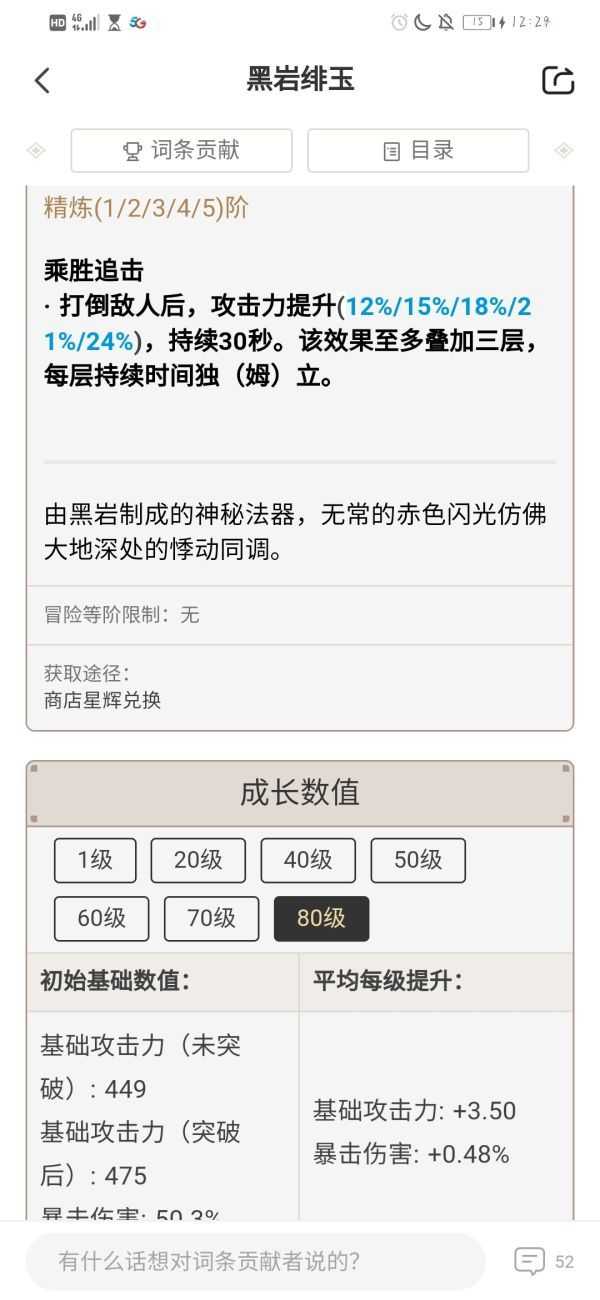
Task: Go back from 黑岩绯玉 page
Action: pos(42,81)
